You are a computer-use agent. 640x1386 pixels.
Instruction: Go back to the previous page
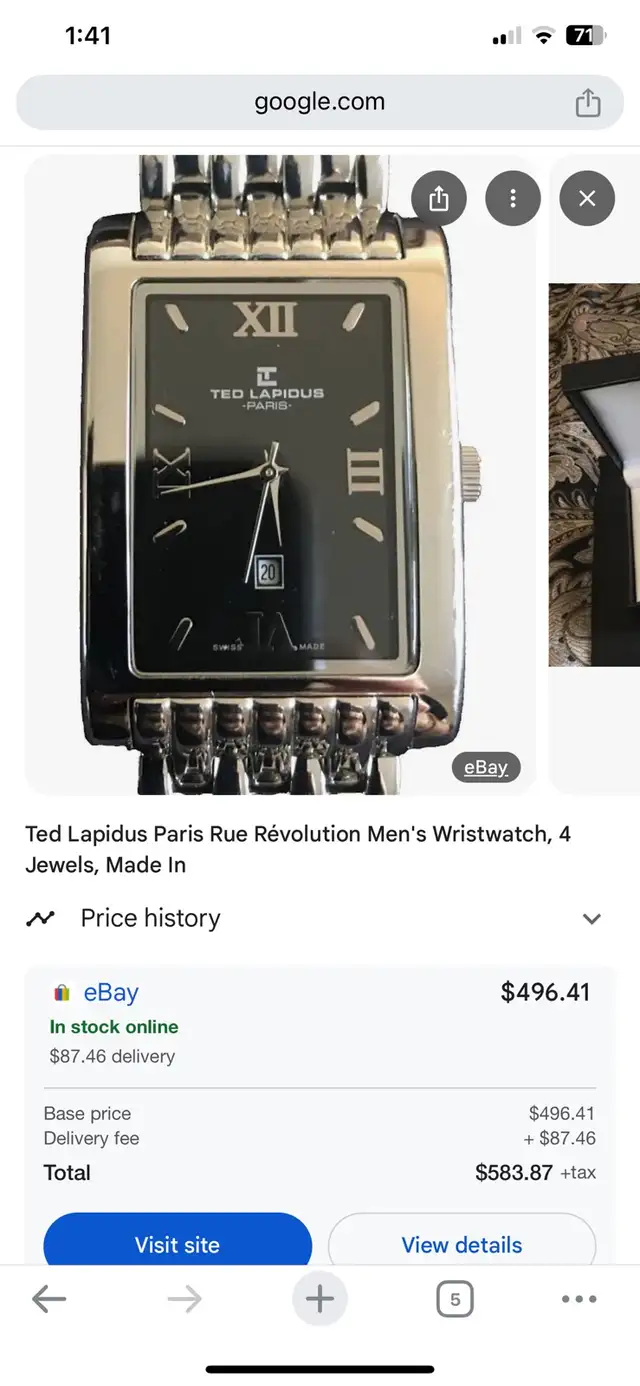coord(49,1299)
